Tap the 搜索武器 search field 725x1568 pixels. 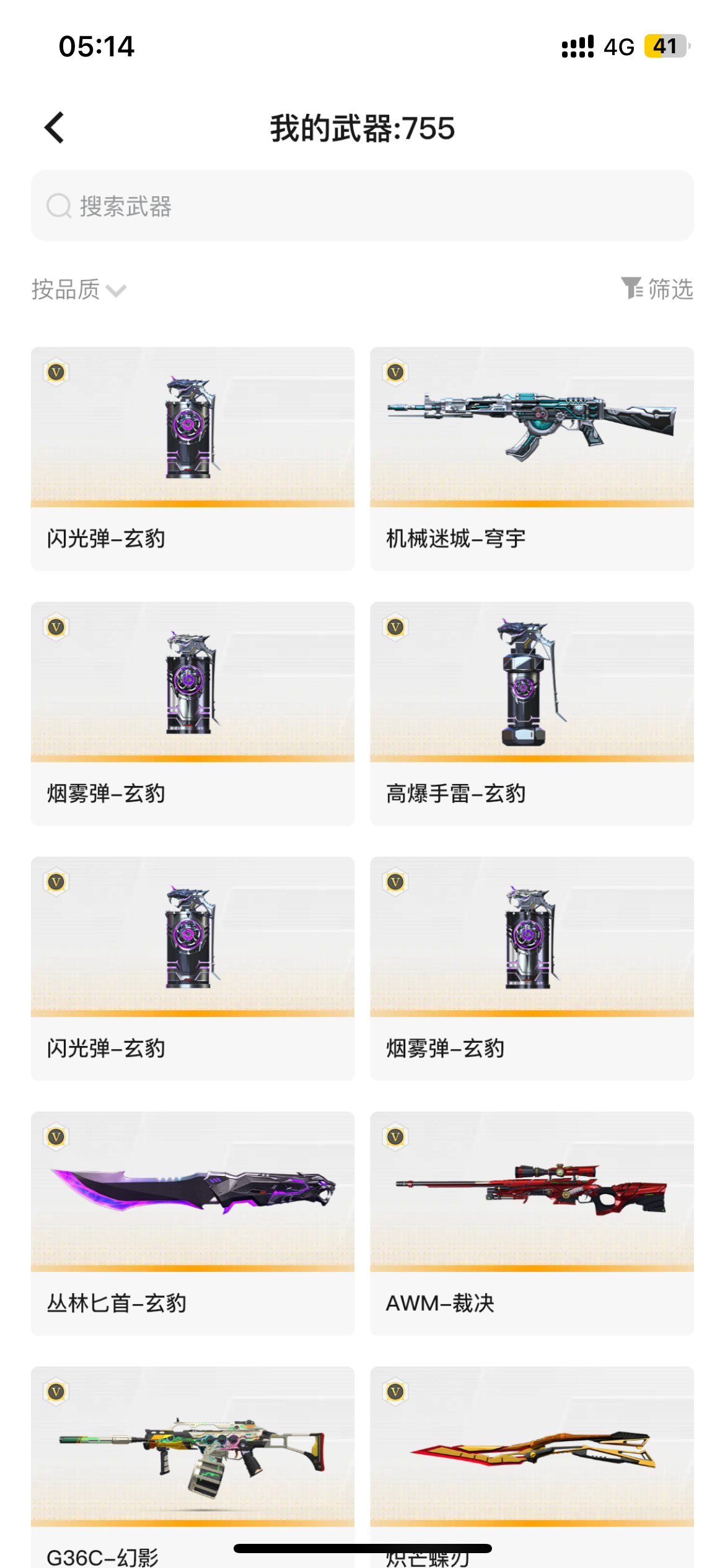coord(362,206)
